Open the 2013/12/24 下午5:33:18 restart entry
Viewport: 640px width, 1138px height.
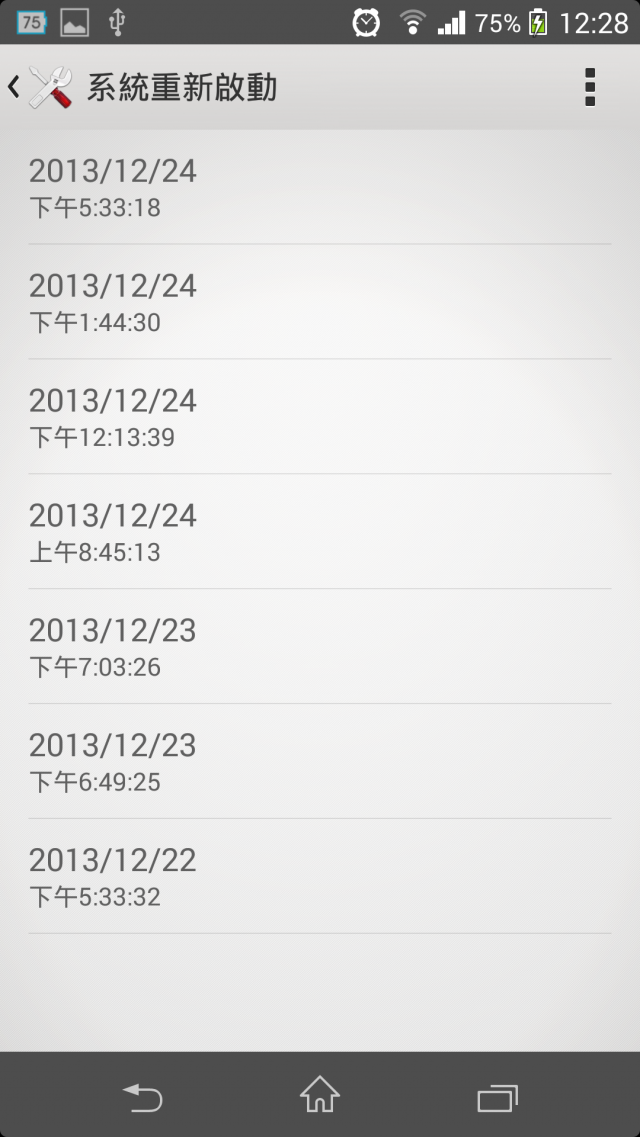click(x=320, y=187)
